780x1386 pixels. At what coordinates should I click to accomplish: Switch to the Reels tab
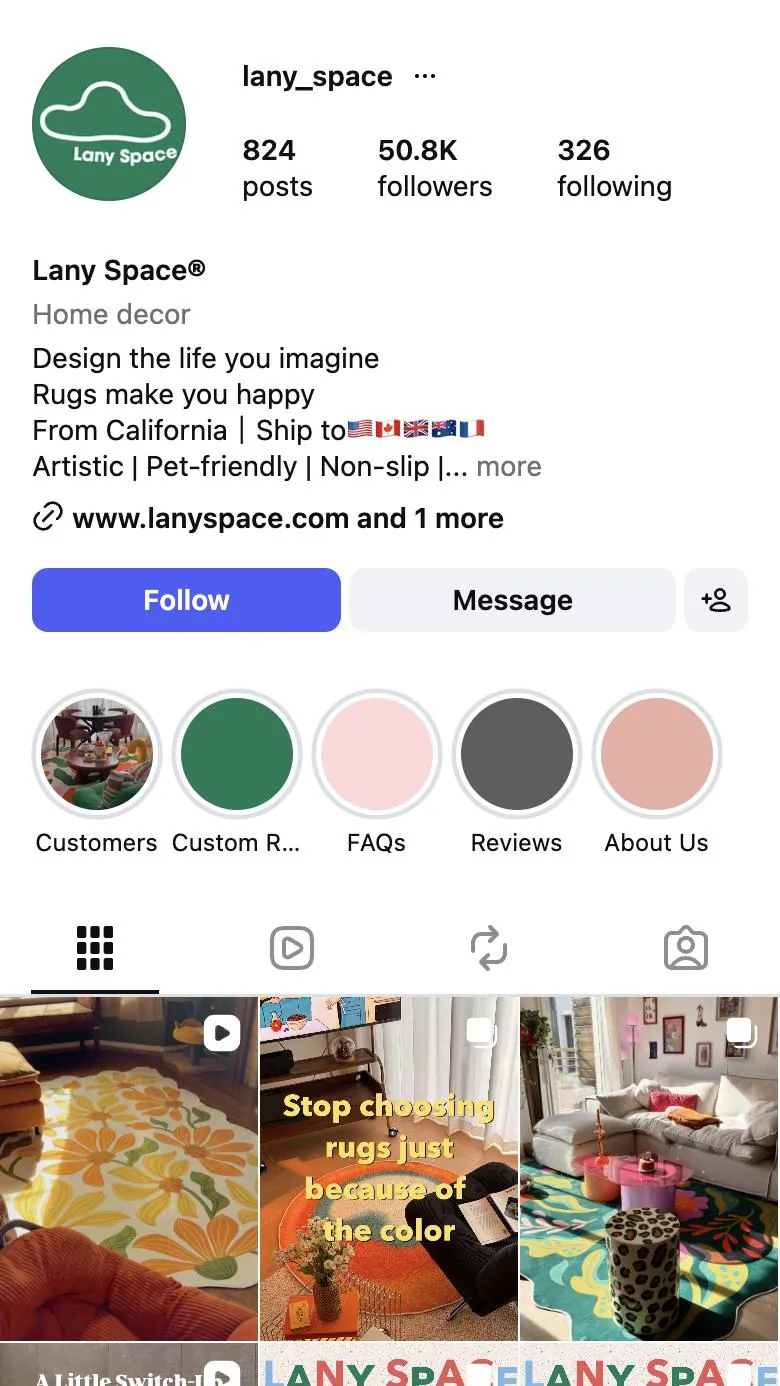pos(292,948)
